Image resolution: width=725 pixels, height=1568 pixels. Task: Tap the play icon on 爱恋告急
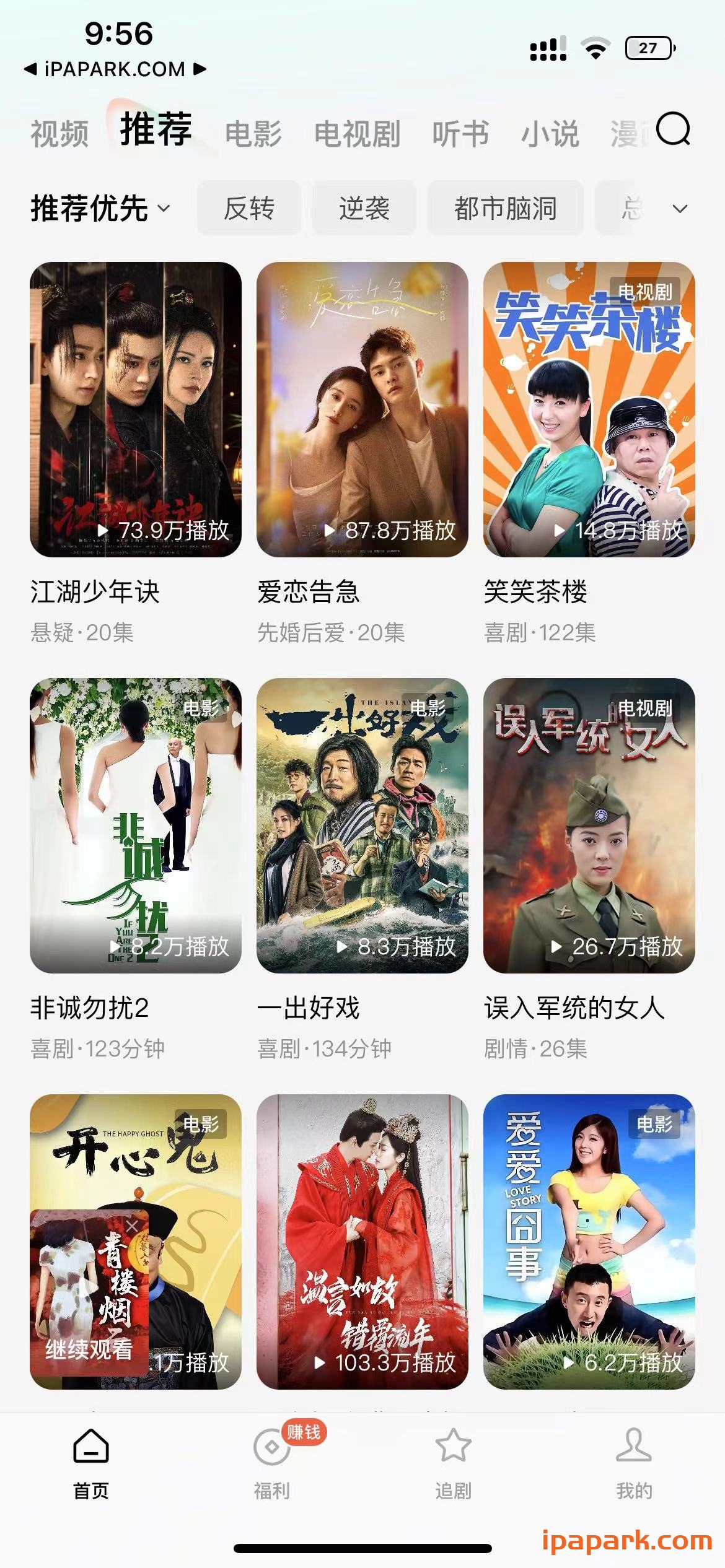click(330, 531)
